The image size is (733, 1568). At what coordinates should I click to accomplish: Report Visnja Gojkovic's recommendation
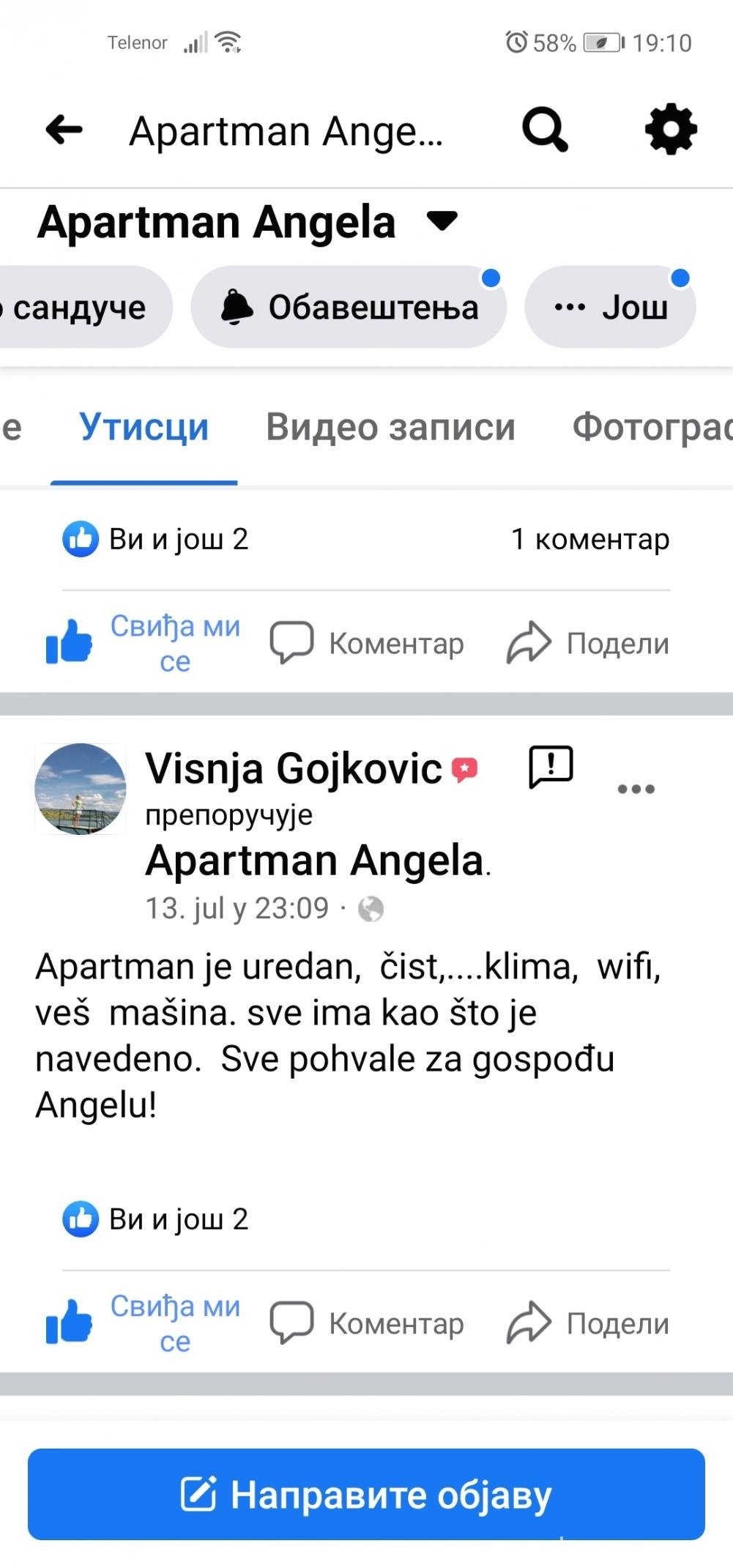coord(551,768)
